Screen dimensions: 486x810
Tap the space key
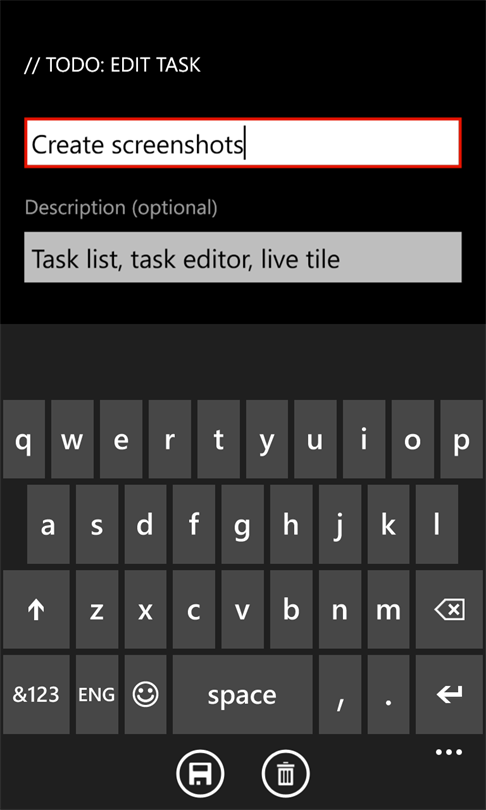[x=242, y=695]
